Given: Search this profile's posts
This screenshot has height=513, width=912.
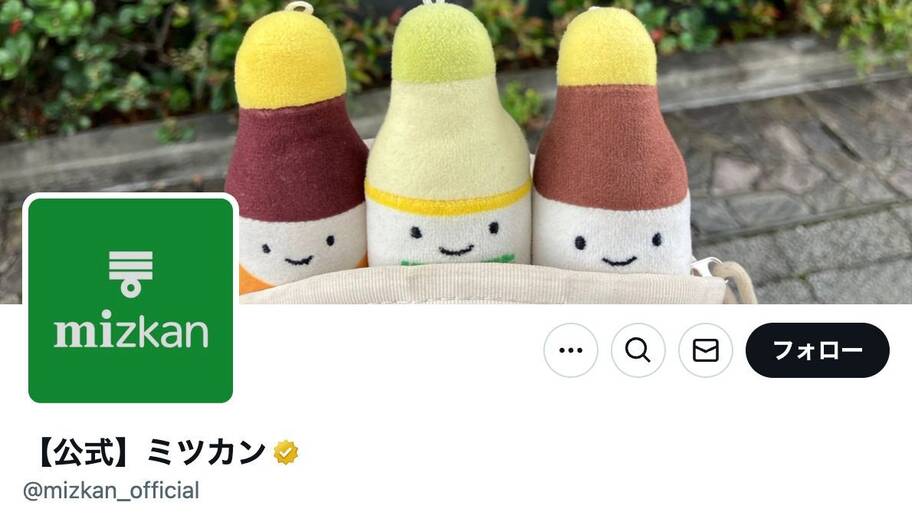Looking at the screenshot, I should click(638, 350).
